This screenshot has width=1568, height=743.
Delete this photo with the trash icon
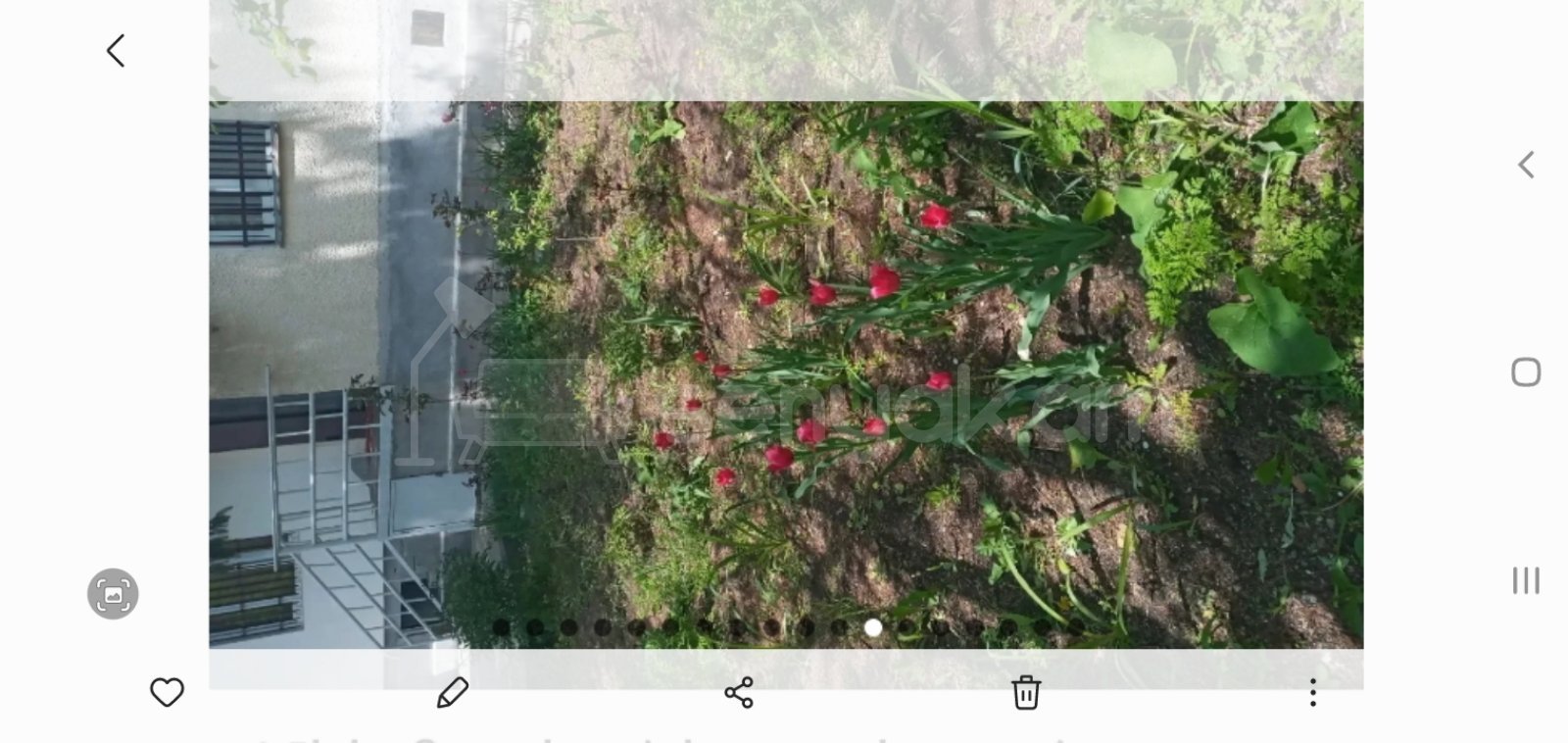click(1025, 692)
